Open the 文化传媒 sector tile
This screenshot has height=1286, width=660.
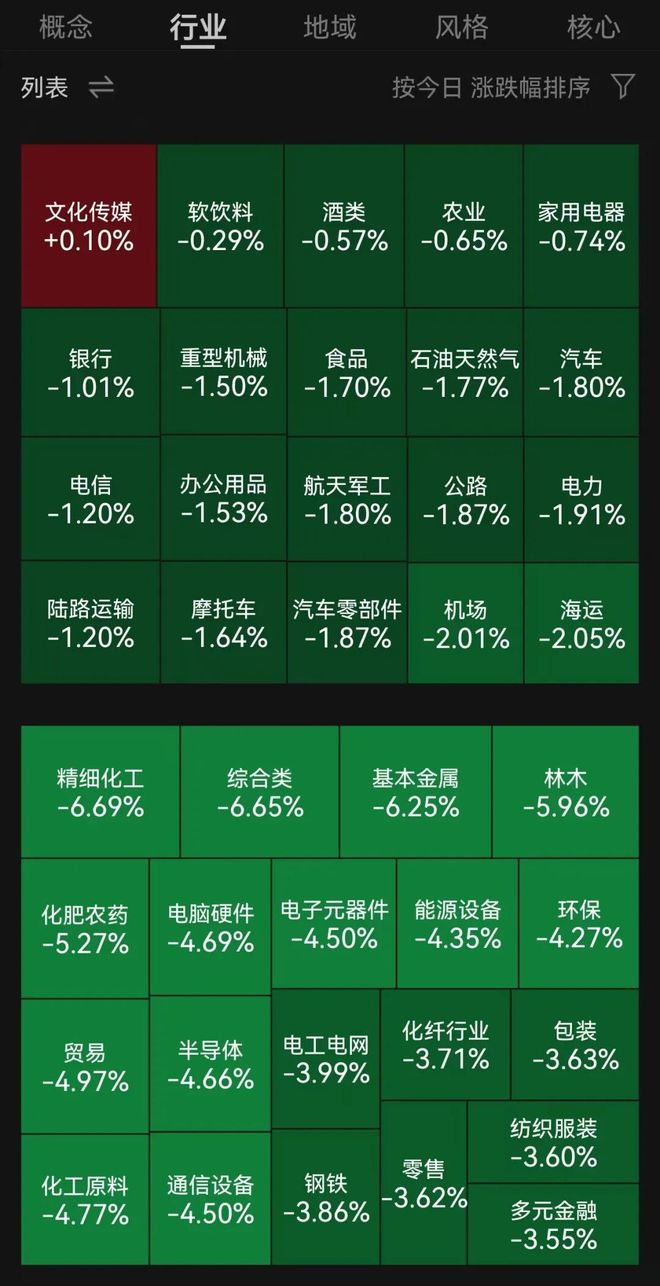click(x=89, y=226)
